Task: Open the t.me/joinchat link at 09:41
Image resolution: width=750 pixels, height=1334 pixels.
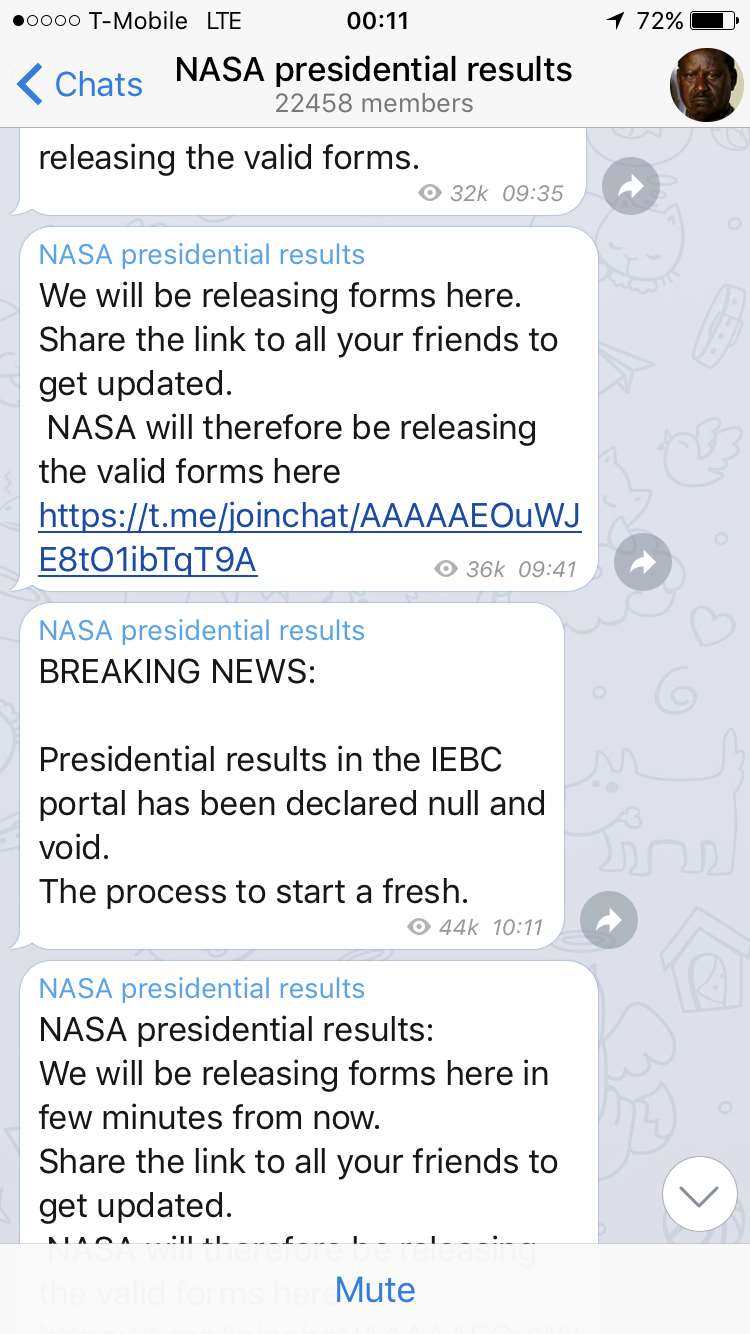Action: click(309, 538)
